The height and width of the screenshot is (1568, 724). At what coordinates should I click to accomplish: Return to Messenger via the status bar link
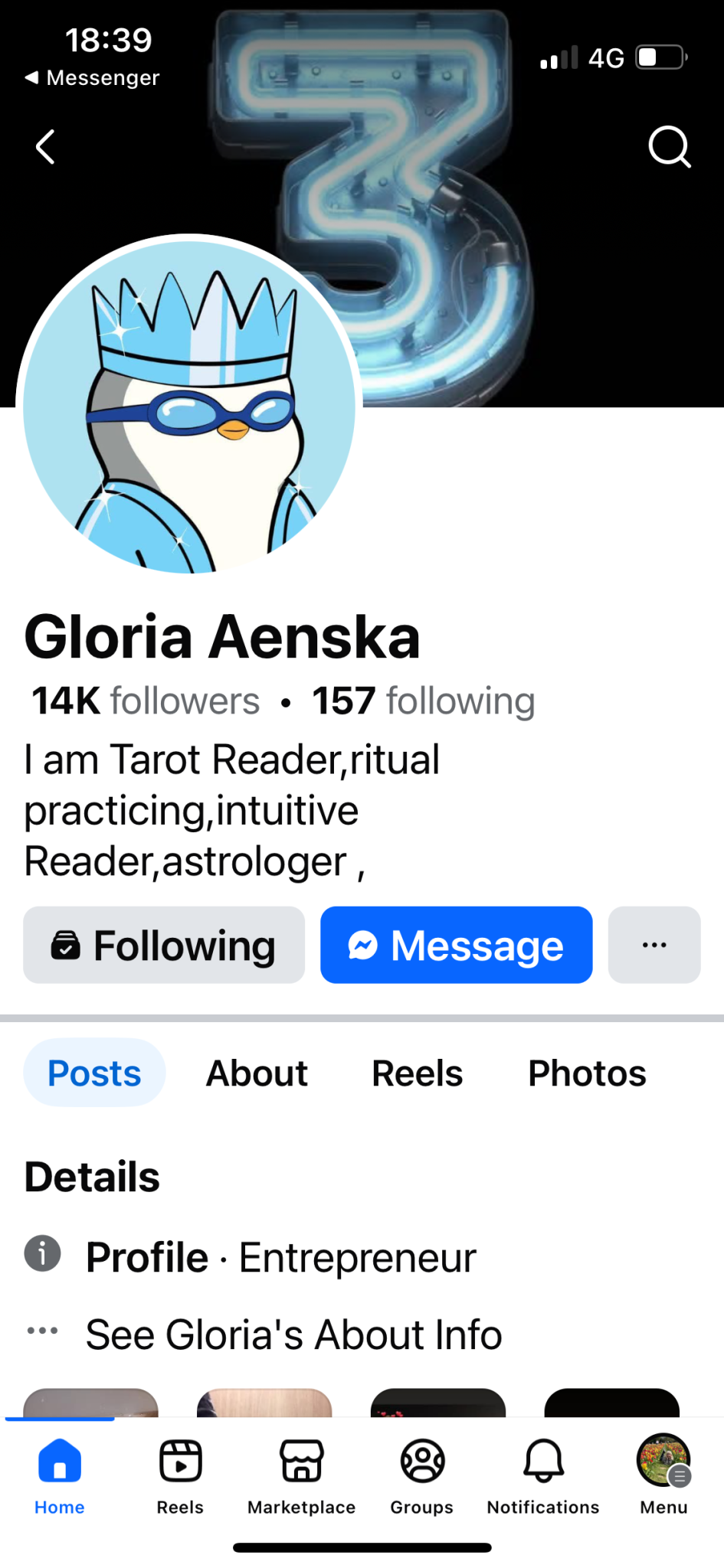coord(92,77)
